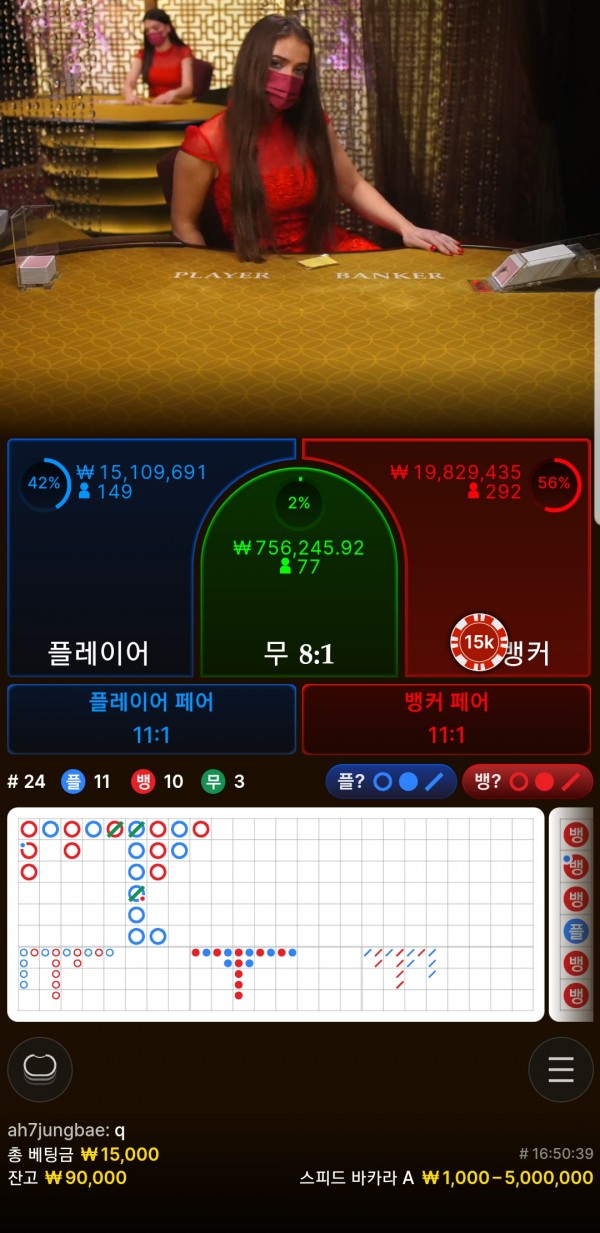
Task: Place a 플레이어 페어 side bet
Action: click(x=151, y=718)
